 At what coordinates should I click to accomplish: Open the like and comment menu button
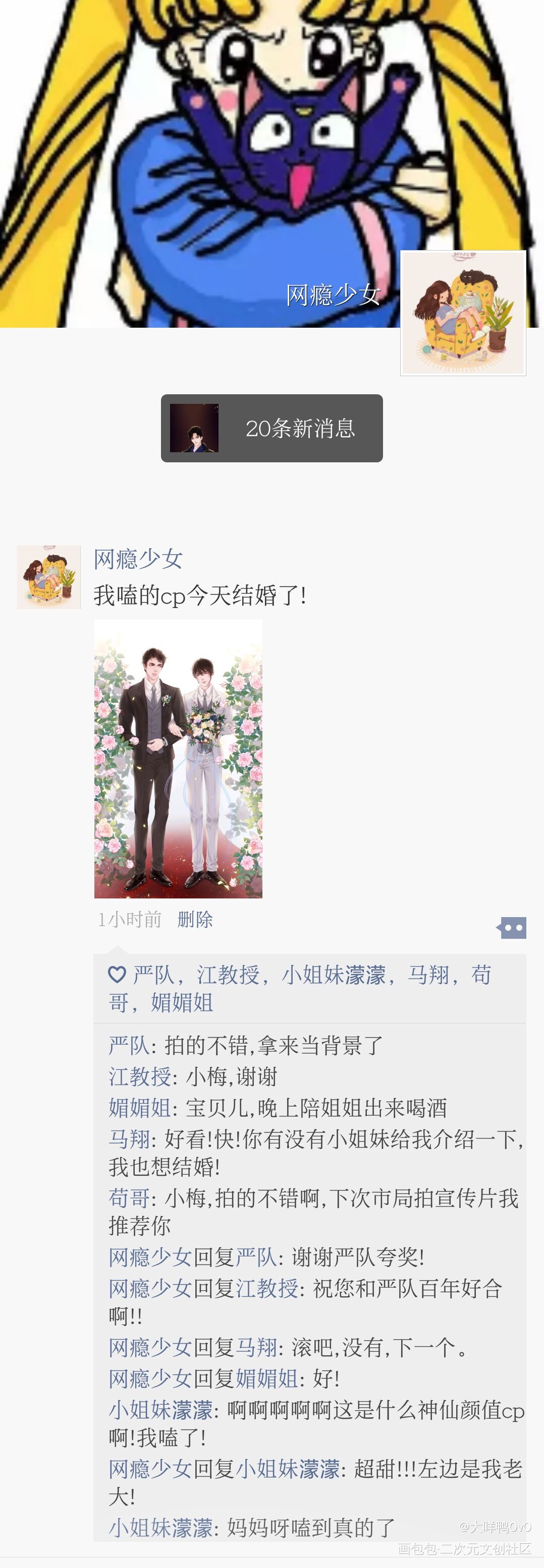pyautogui.click(x=511, y=928)
